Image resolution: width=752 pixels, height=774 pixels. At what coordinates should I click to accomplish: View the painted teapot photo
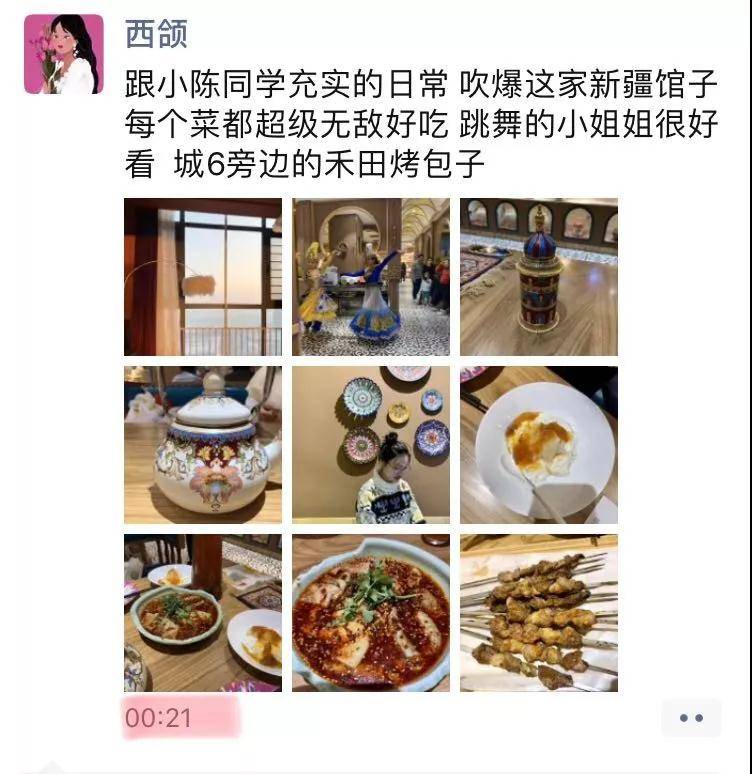(x=203, y=445)
